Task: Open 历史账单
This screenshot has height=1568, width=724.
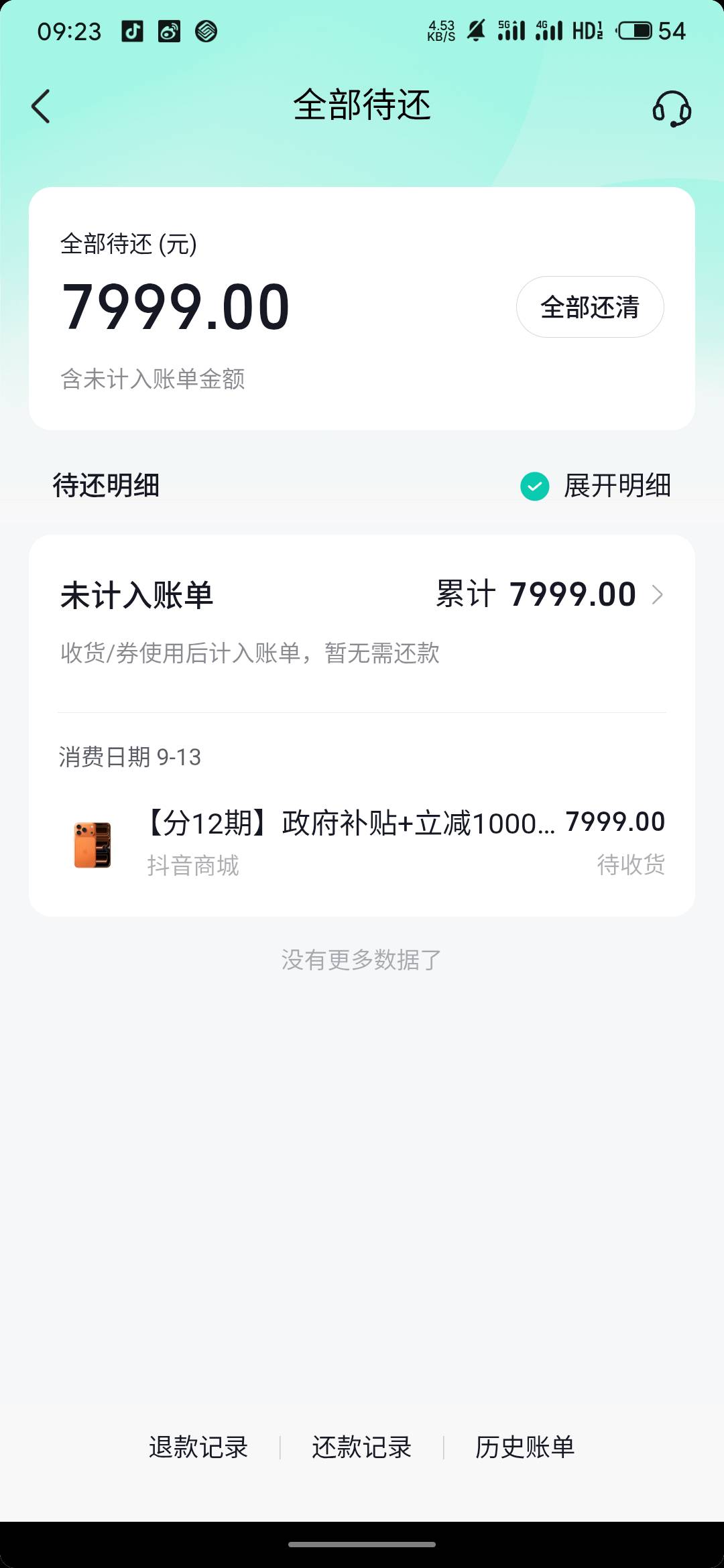Action: (525, 1447)
